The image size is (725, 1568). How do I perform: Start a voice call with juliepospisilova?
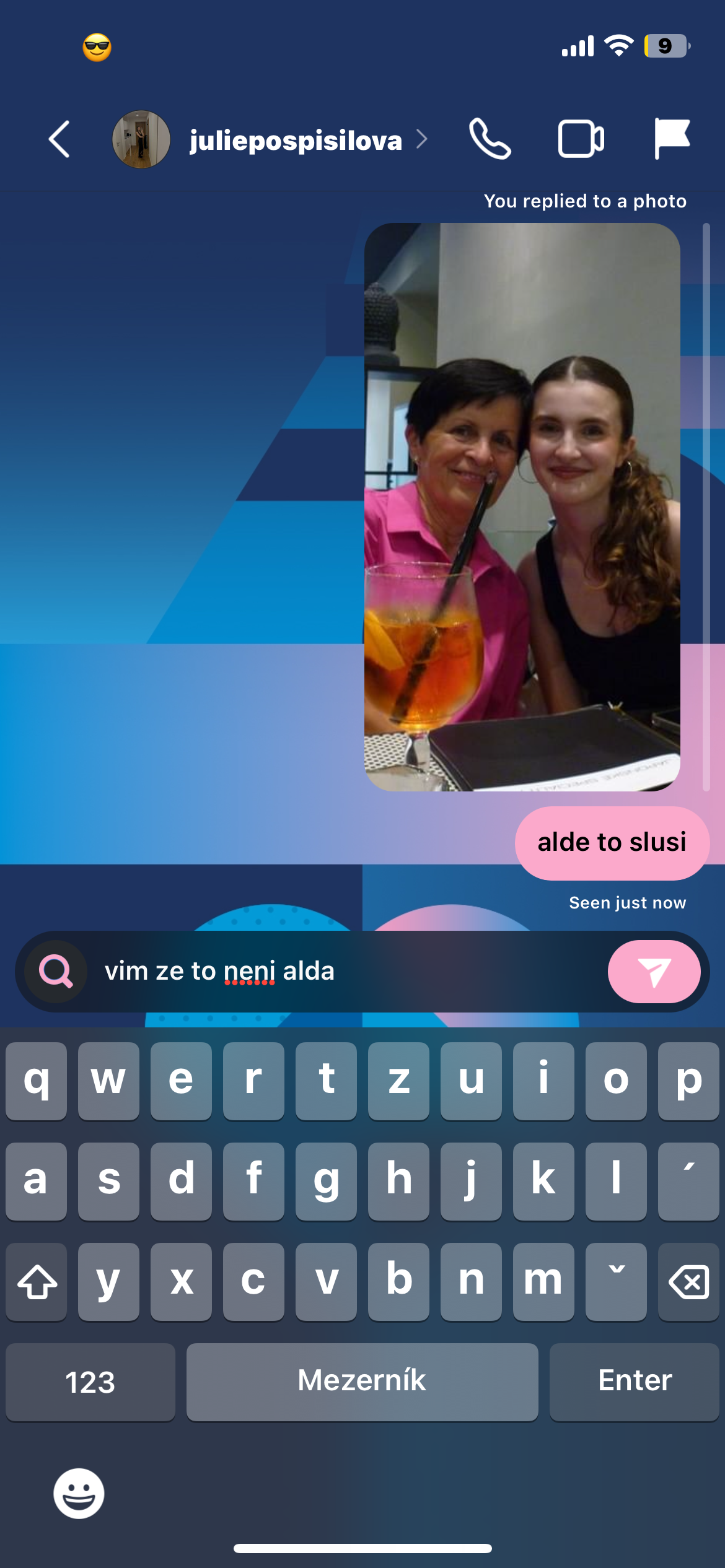tap(490, 139)
